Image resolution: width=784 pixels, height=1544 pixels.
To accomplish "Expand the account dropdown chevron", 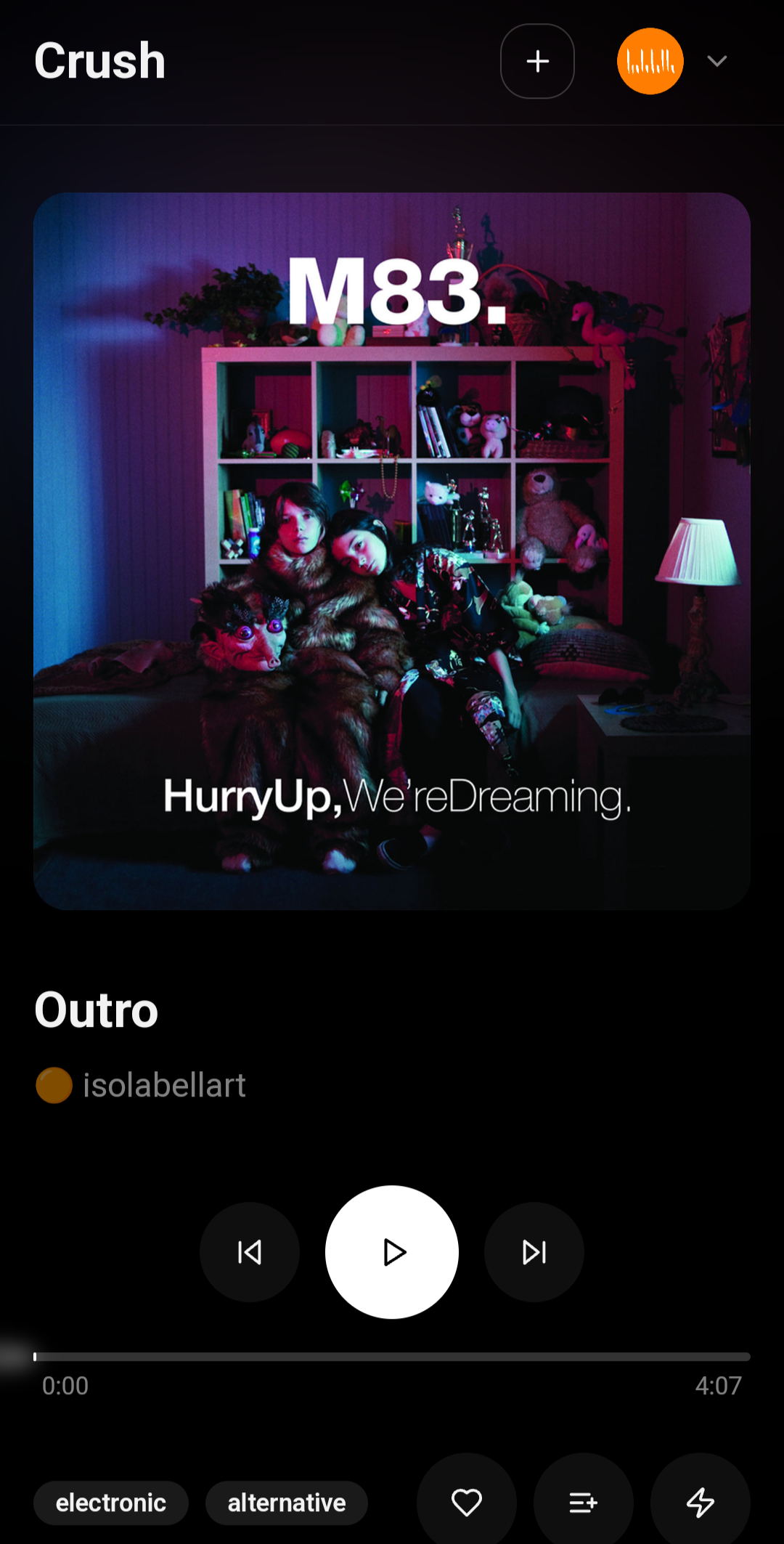I will (716, 61).
